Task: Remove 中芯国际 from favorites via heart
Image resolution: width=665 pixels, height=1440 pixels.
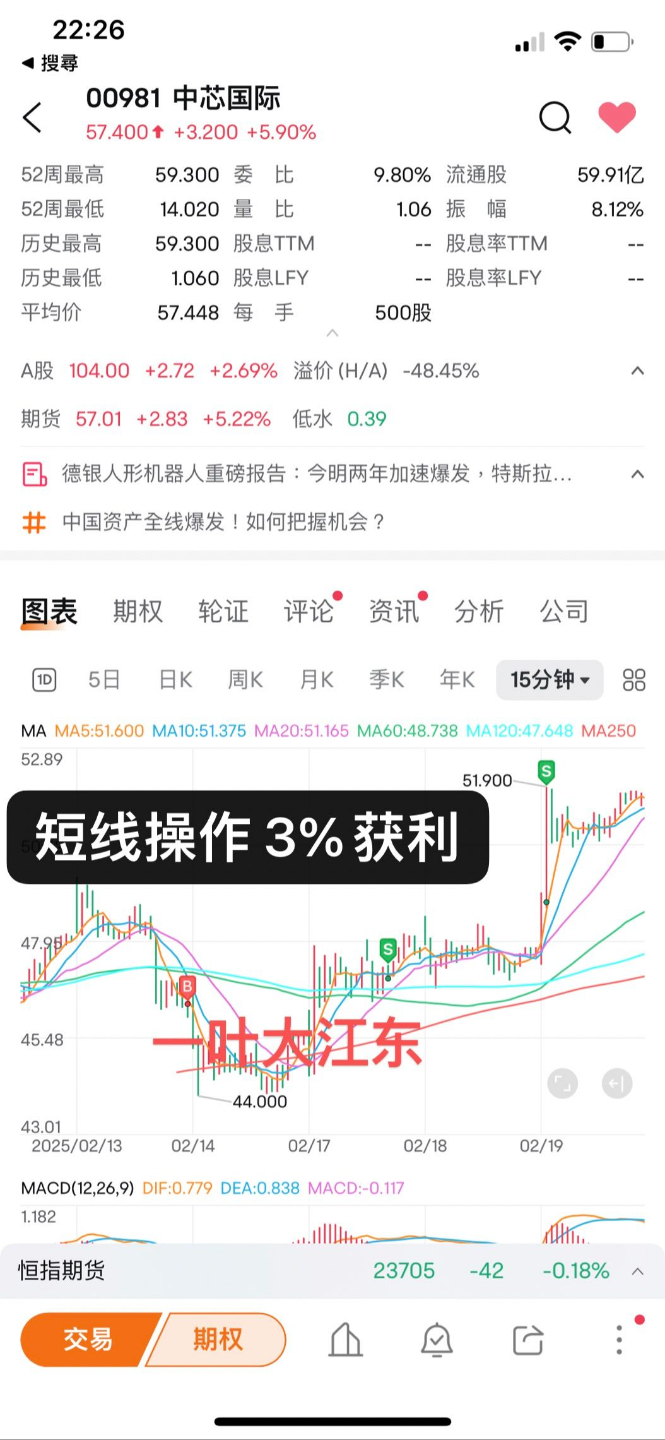Action: (617, 117)
